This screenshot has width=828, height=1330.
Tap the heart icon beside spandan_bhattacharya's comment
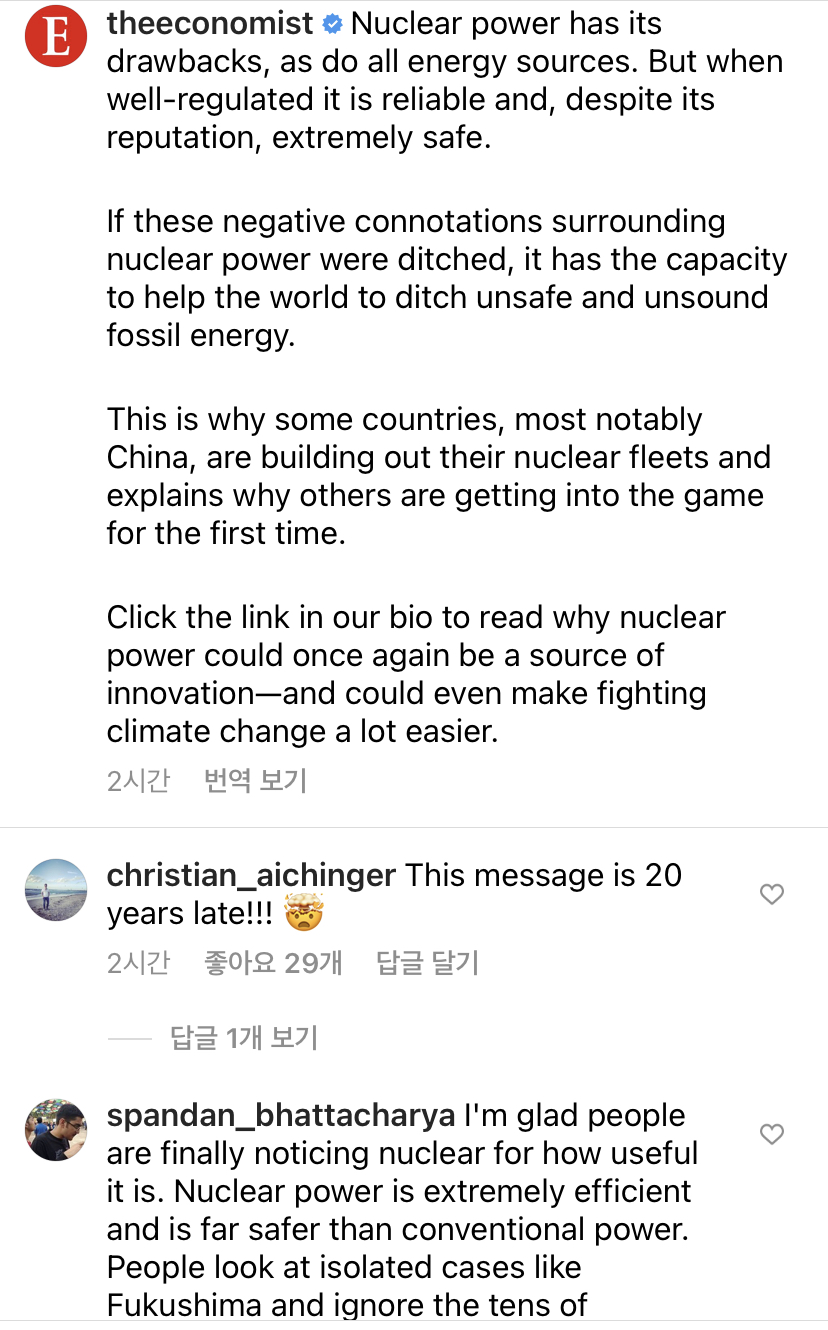[x=772, y=1135]
